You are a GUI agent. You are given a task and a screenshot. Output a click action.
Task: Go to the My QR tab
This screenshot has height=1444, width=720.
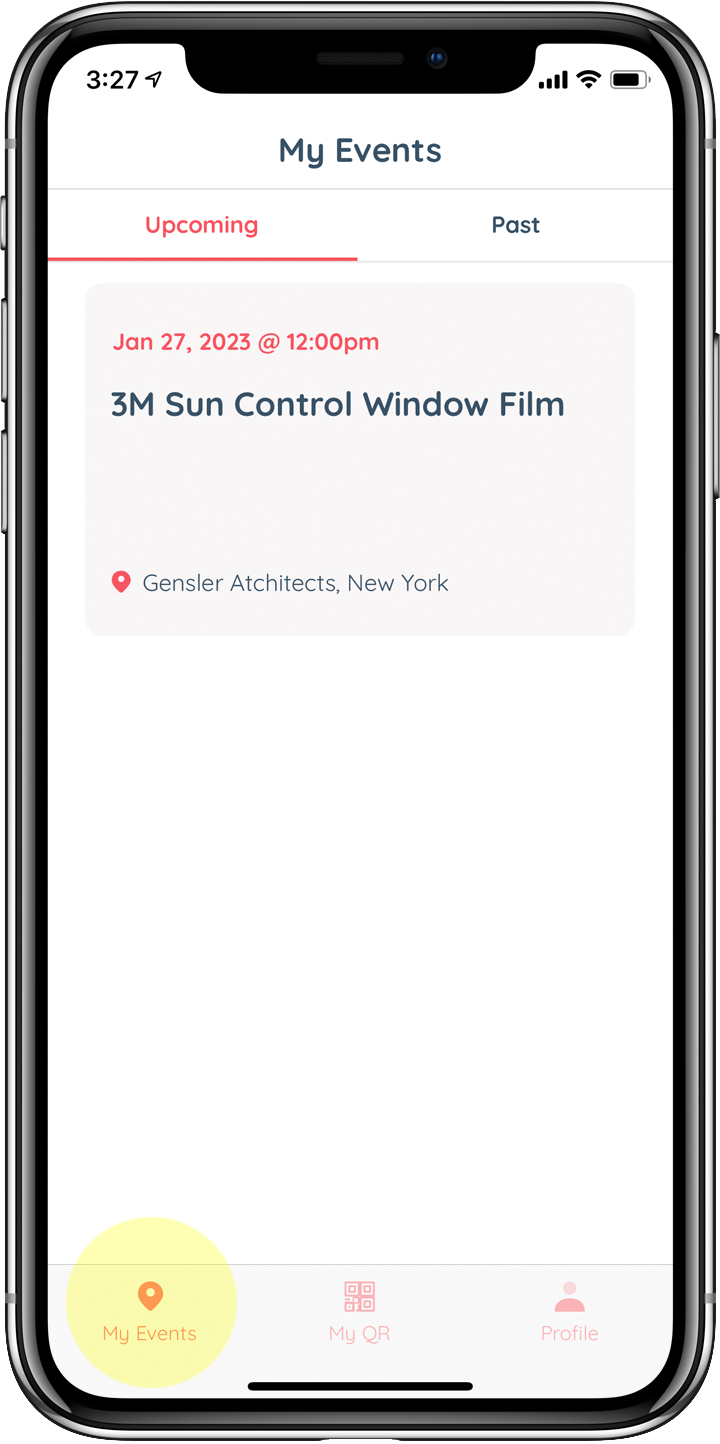(x=359, y=1311)
